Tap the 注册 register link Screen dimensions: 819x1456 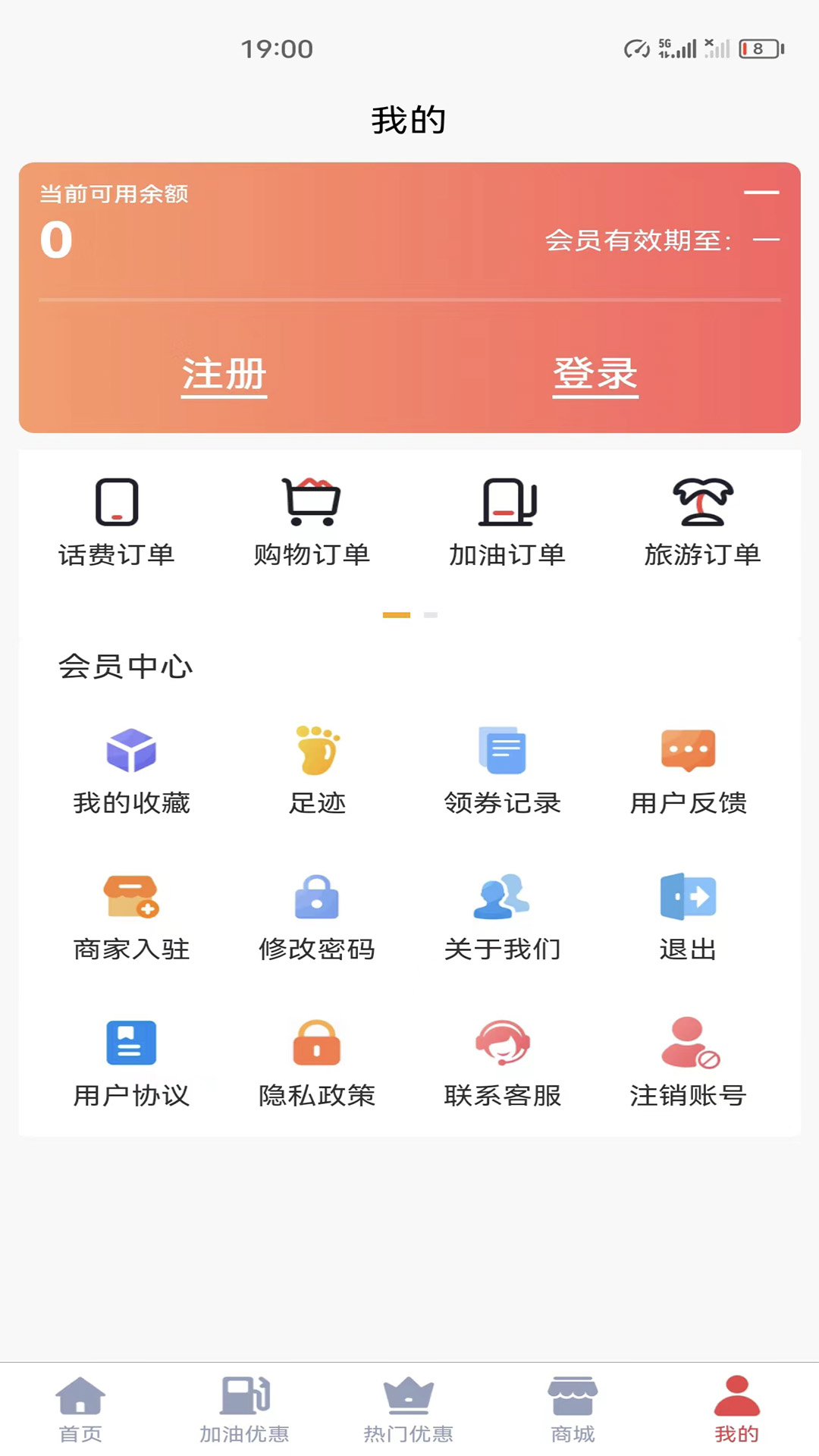pyautogui.click(x=224, y=374)
